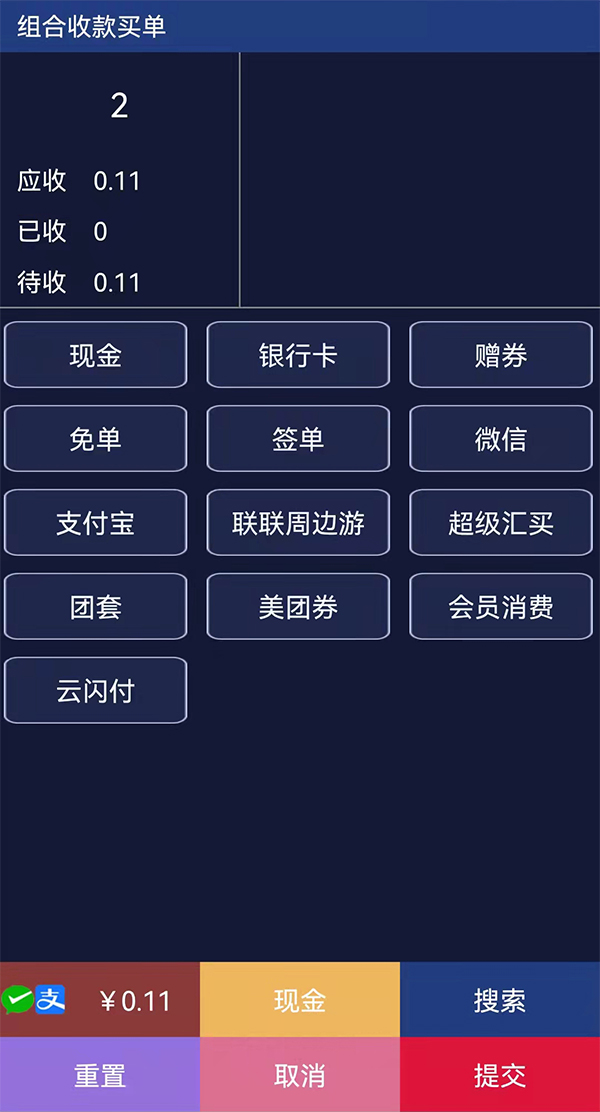
Task: Pay with 云闪付
Action: 96,690
